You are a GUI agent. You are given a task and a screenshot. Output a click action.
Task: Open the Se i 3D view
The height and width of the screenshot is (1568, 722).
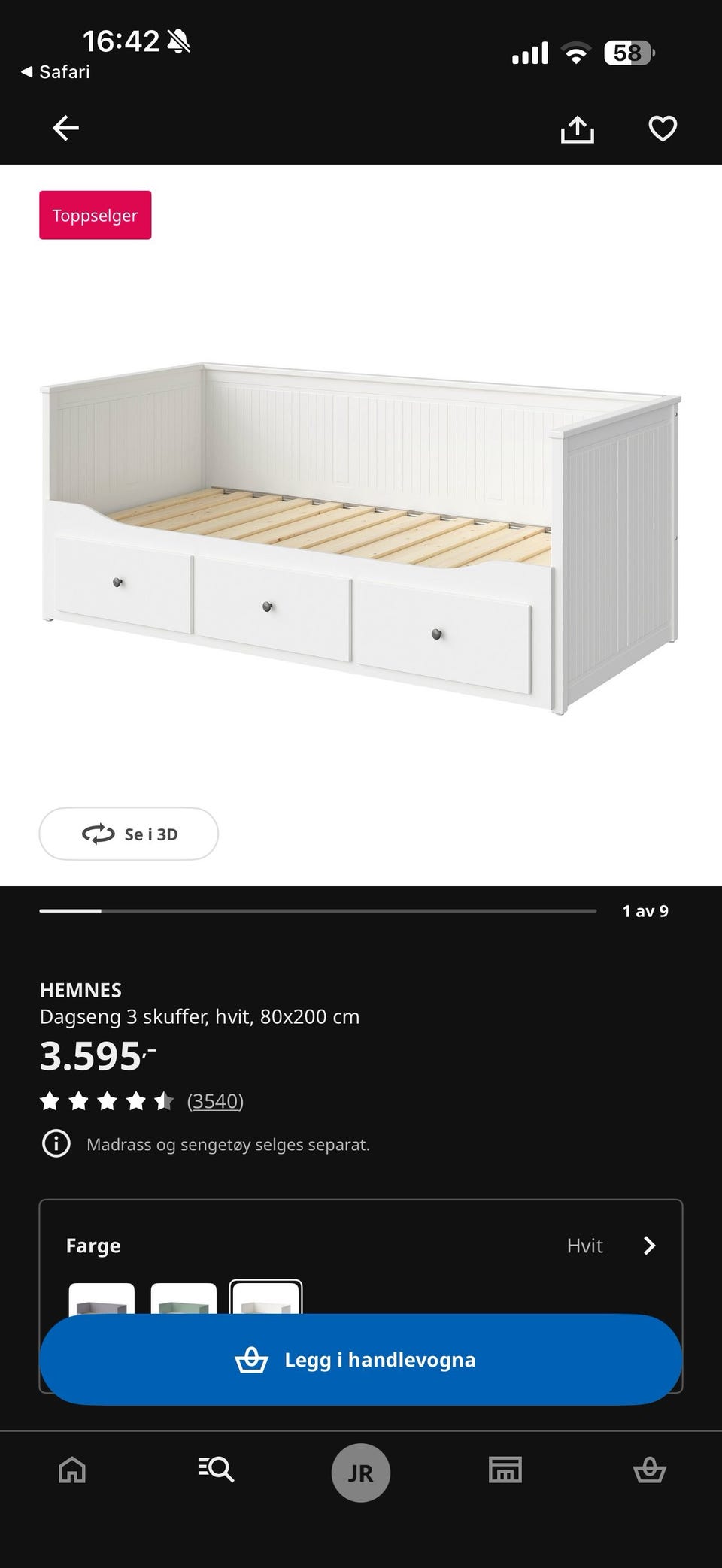click(129, 834)
